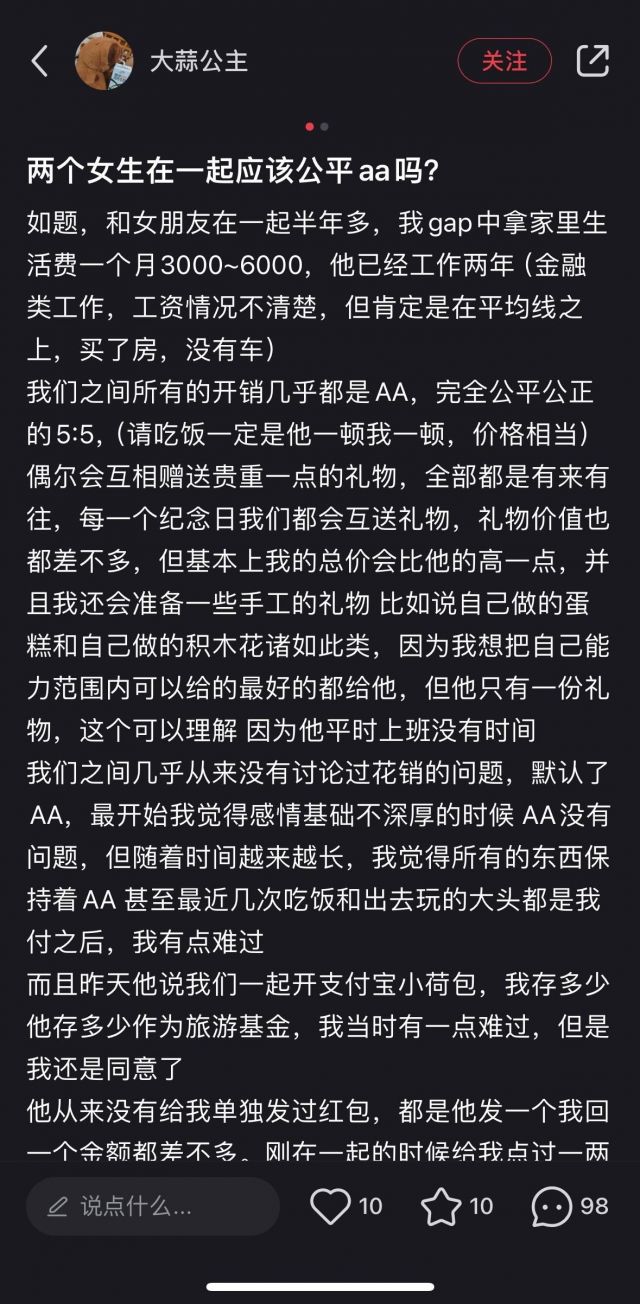Like this post

331,1206
